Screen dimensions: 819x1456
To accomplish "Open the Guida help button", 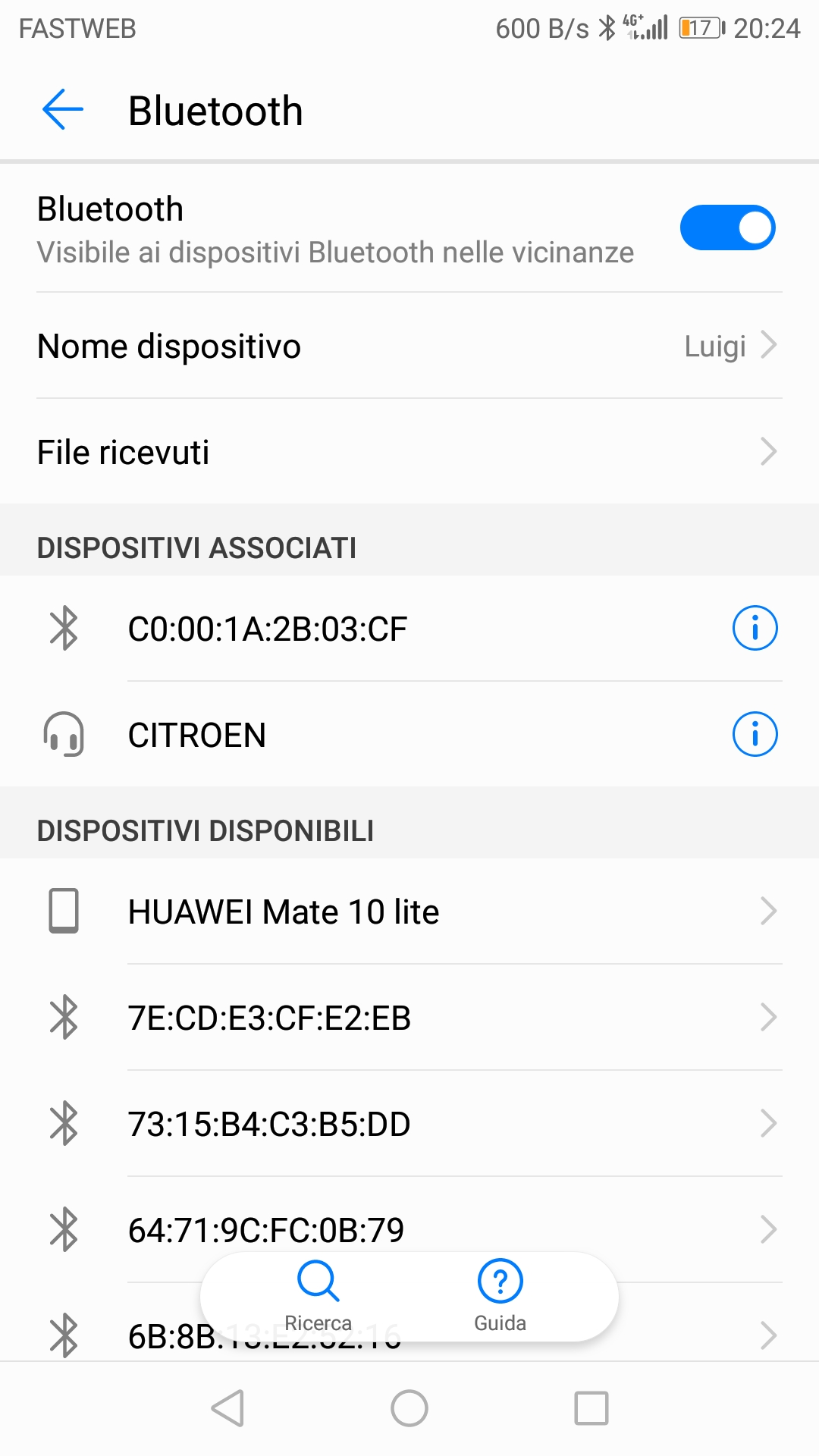I will pyautogui.click(x=500, y=1295).
